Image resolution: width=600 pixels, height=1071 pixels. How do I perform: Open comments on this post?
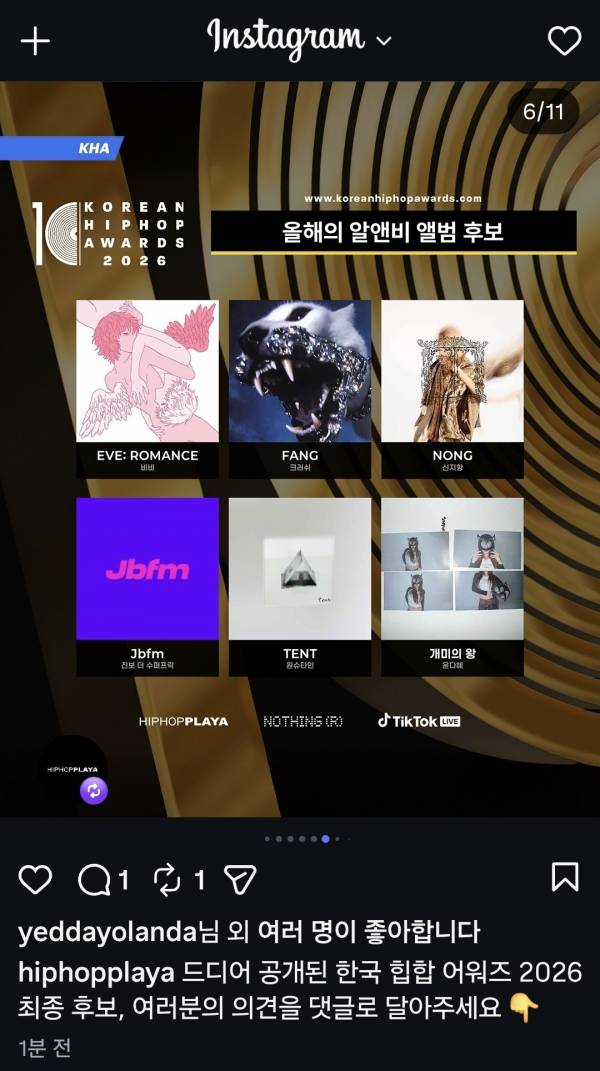pos(95,879)
